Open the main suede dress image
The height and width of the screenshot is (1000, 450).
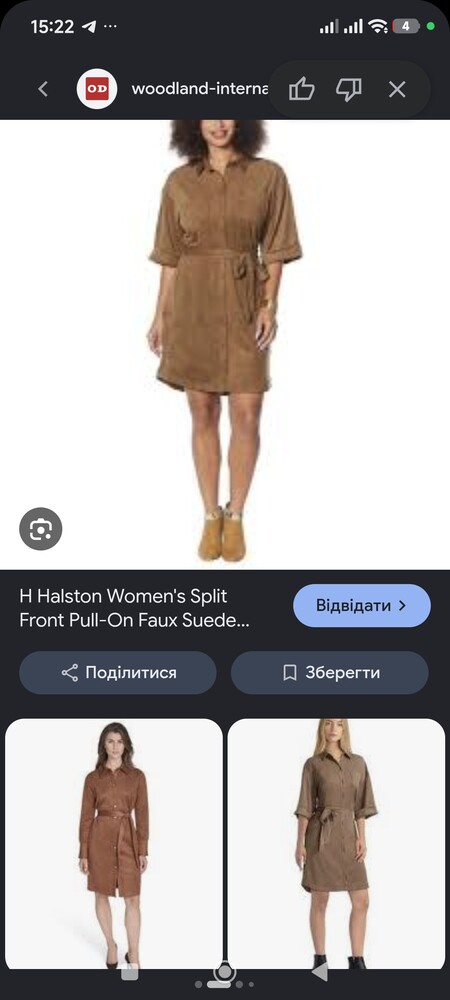coord(225,344)
